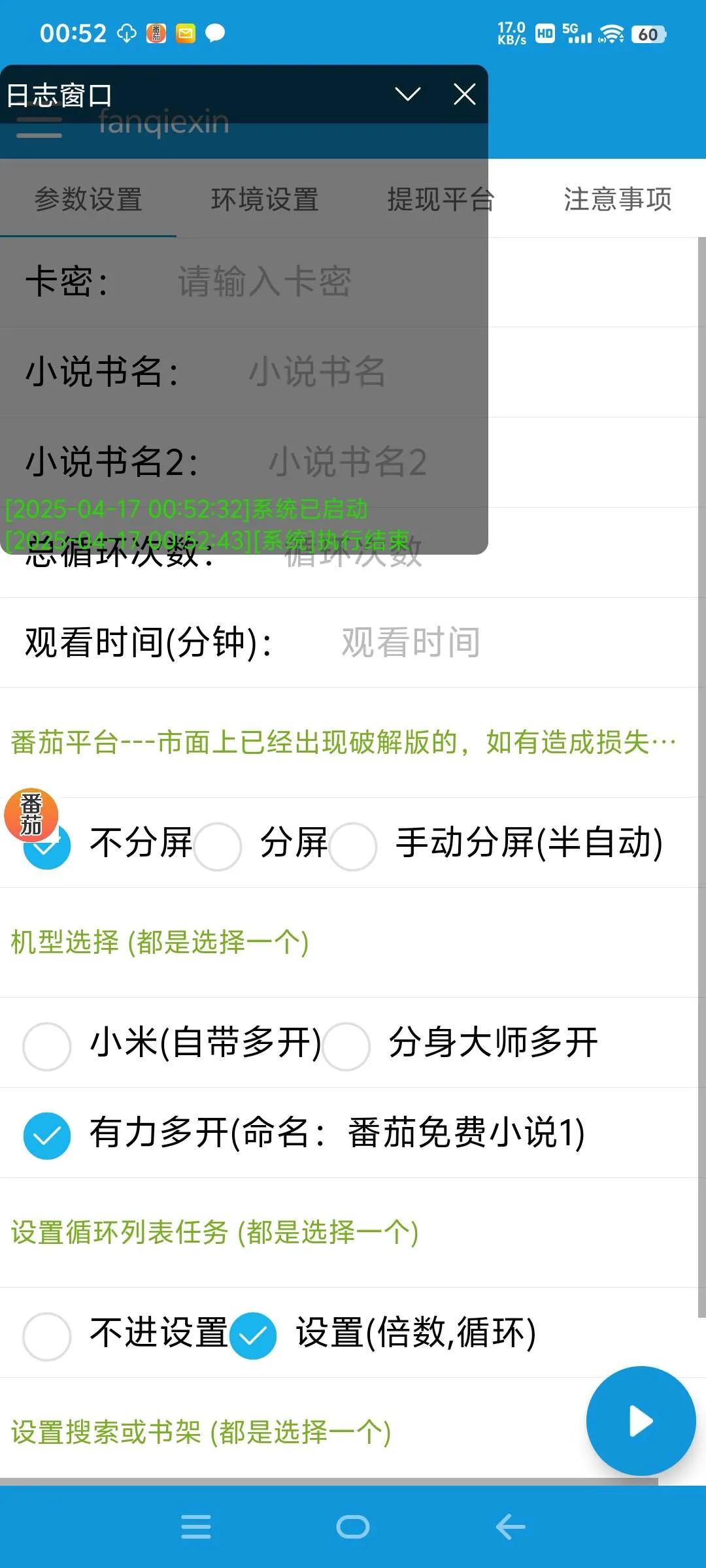Tap the home navigation button
This screenshot has height=1568, width=706.
353,1527
